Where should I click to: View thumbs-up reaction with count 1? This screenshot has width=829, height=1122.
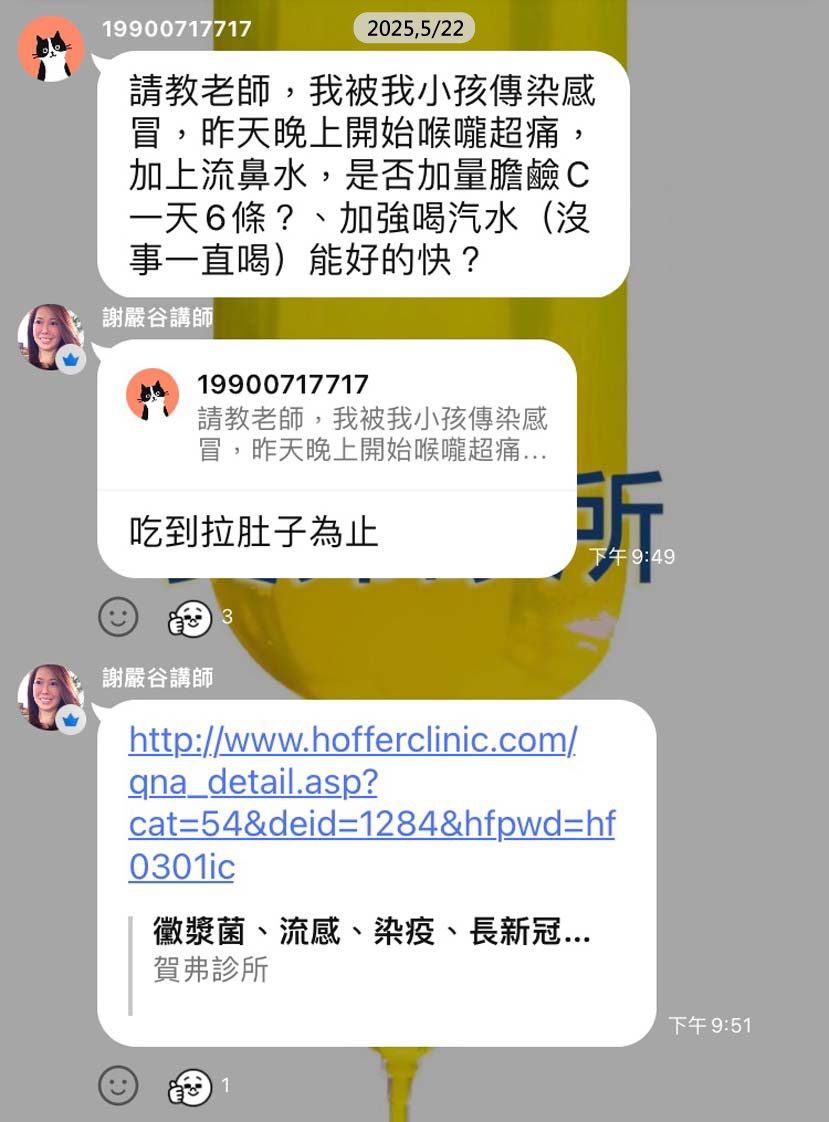[x=190, y=1087]
